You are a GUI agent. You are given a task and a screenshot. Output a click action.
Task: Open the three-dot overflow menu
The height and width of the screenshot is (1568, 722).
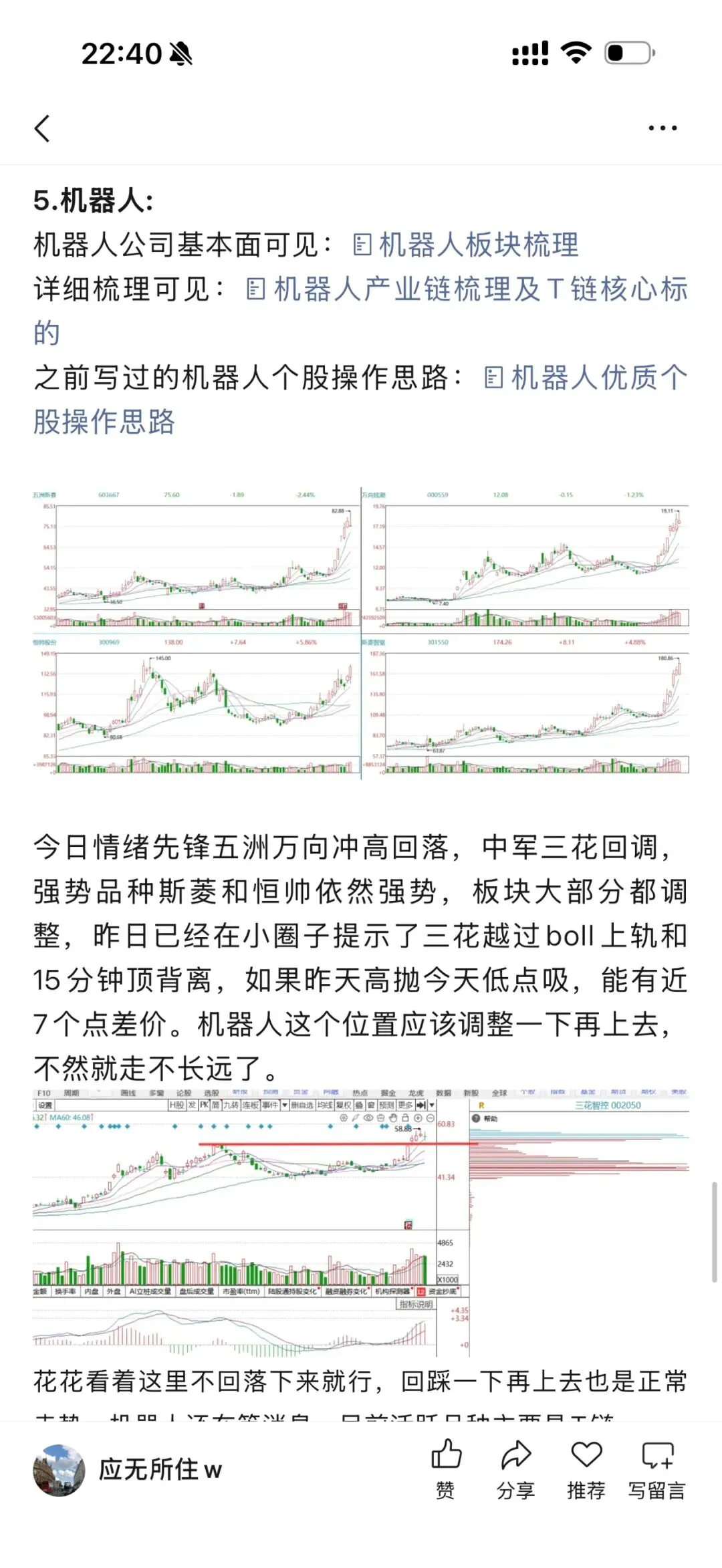(663, 128)
